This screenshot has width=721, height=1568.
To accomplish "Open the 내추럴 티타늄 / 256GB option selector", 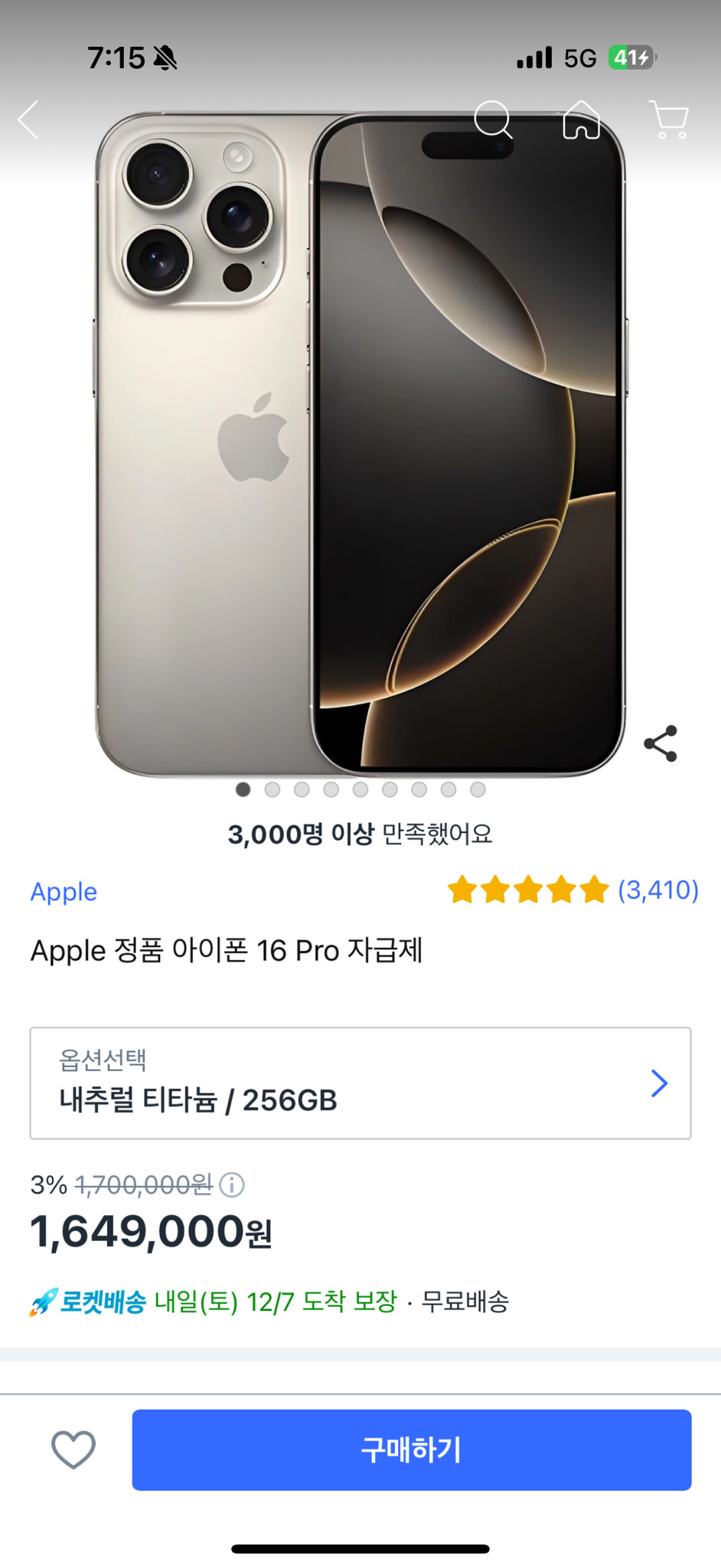I will click(x=360, y=1082).
